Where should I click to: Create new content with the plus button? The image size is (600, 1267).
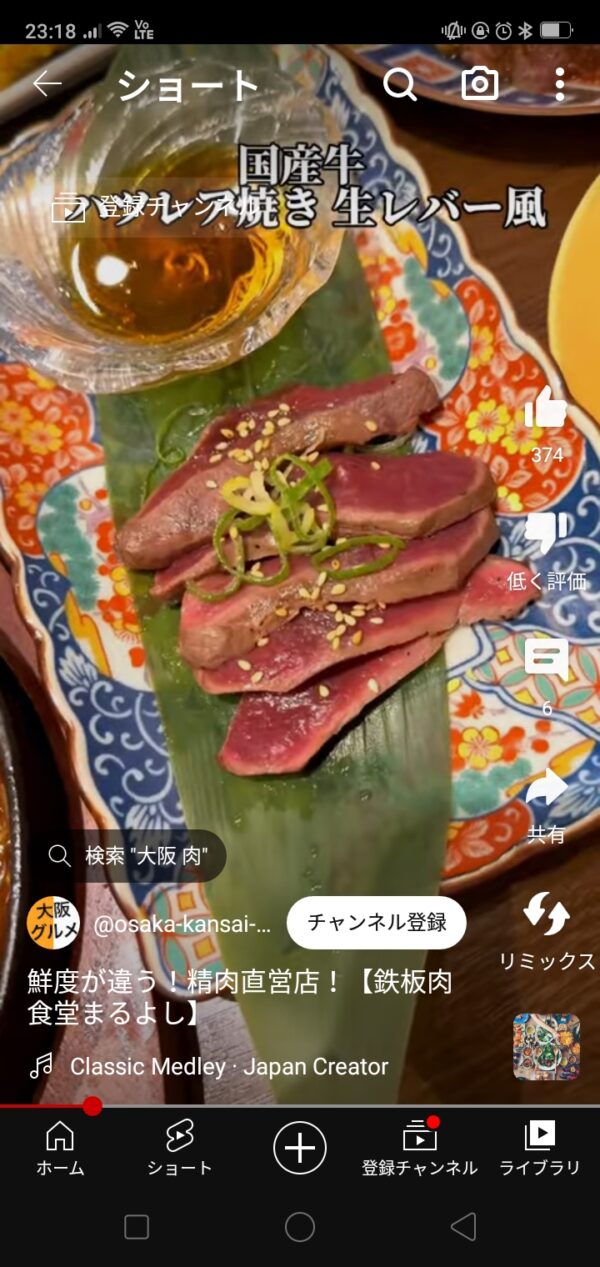299,1147
